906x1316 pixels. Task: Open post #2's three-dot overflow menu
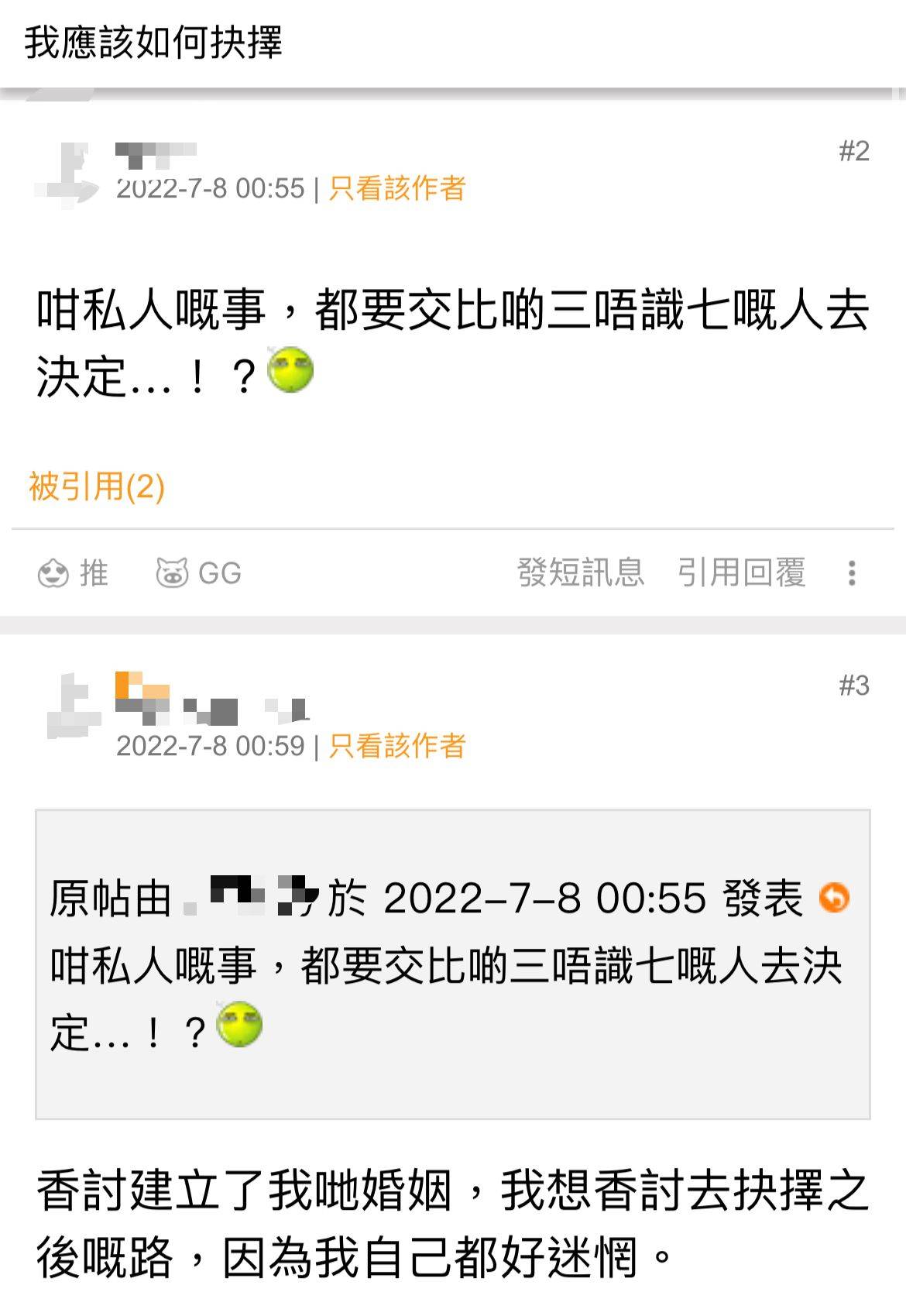852,573
